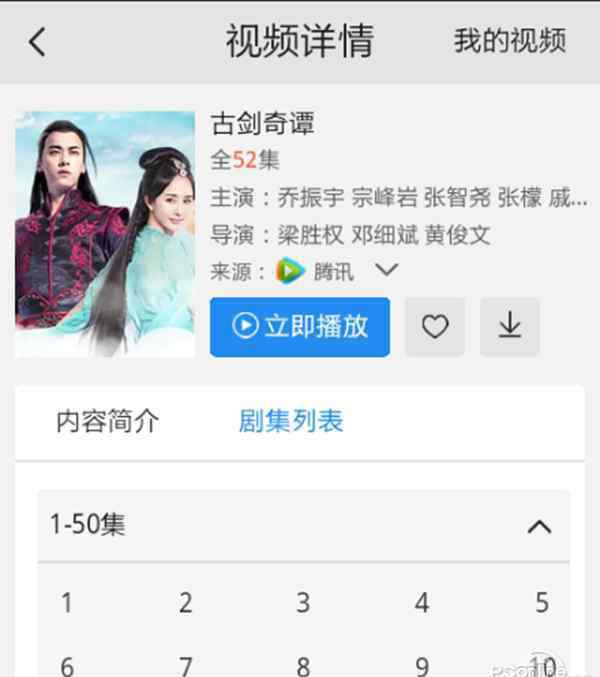
Task: Open the 古剑奇谭 poster image
Action: coord(105,233)
